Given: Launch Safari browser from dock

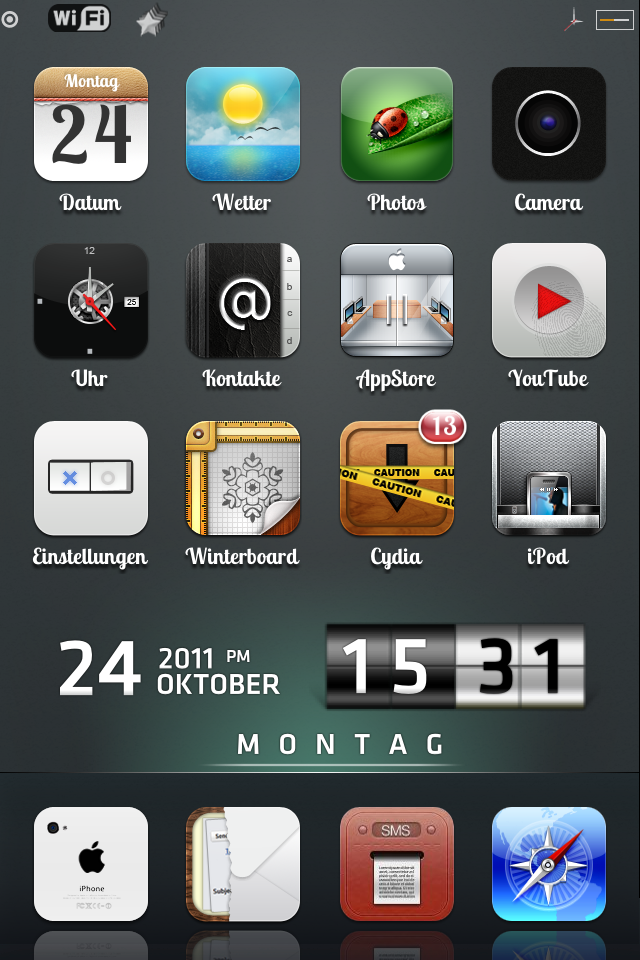Looking at the screenshot, I should tap(548, 863).
